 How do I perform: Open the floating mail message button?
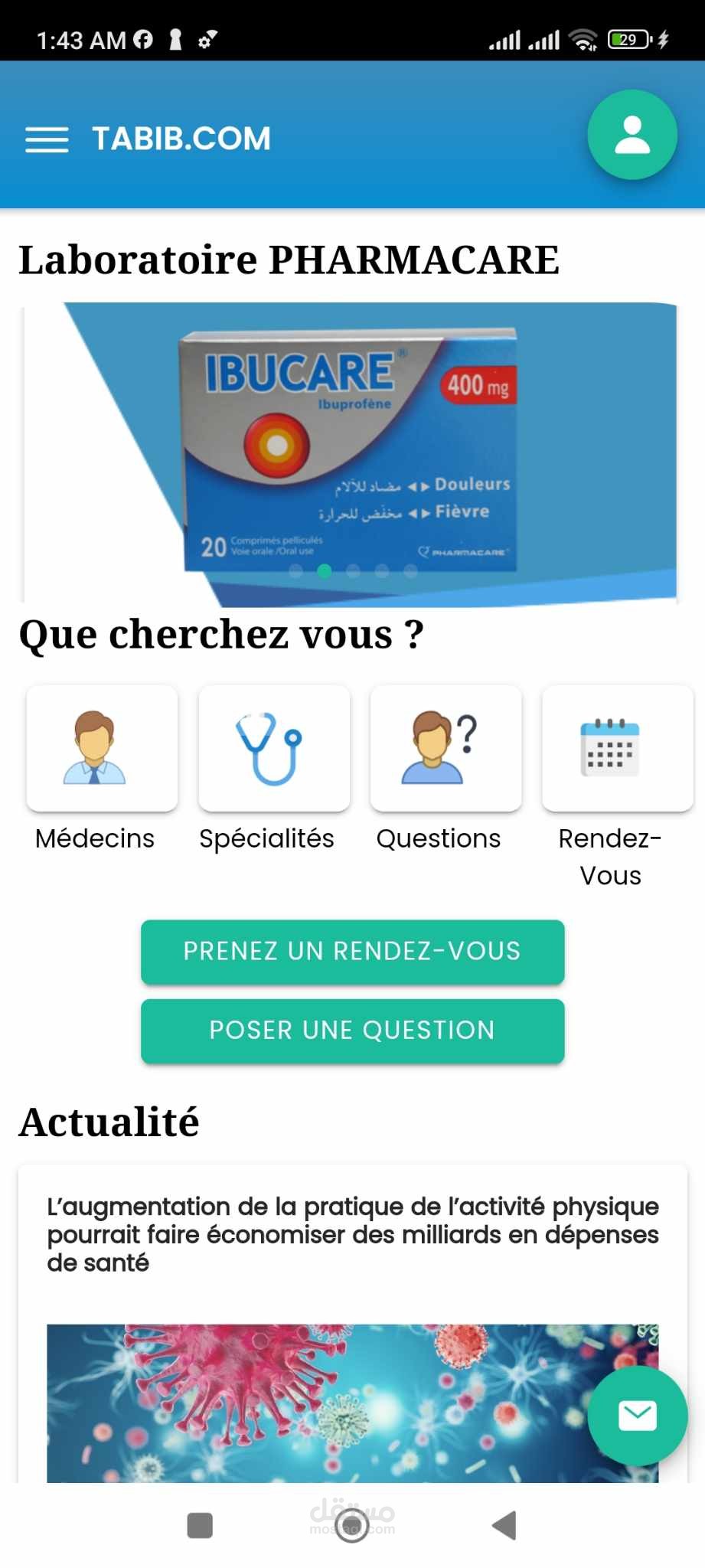coord(637,1416)
